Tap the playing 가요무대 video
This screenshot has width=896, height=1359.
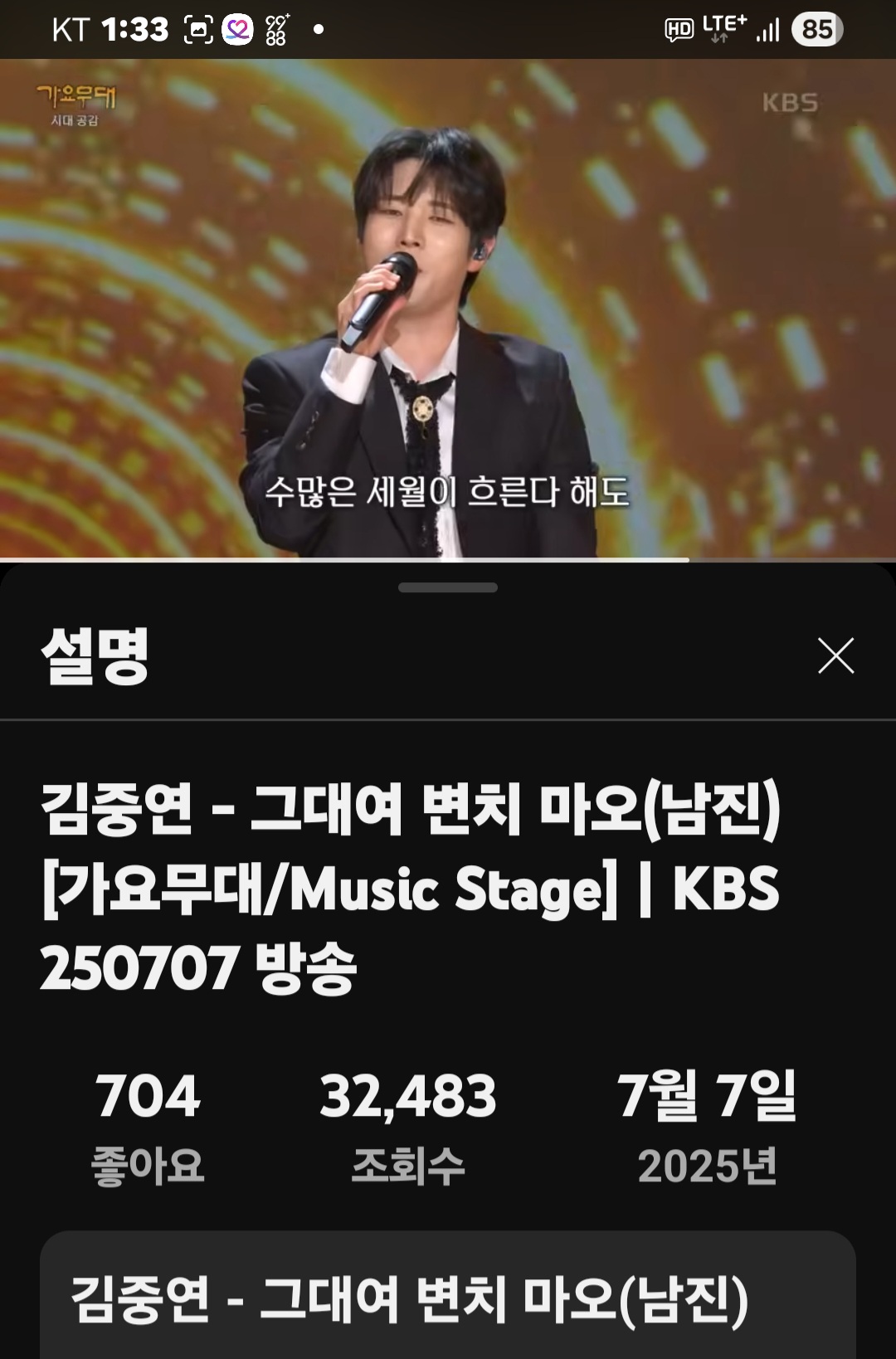pyautogui.click(x=448, y=307)
